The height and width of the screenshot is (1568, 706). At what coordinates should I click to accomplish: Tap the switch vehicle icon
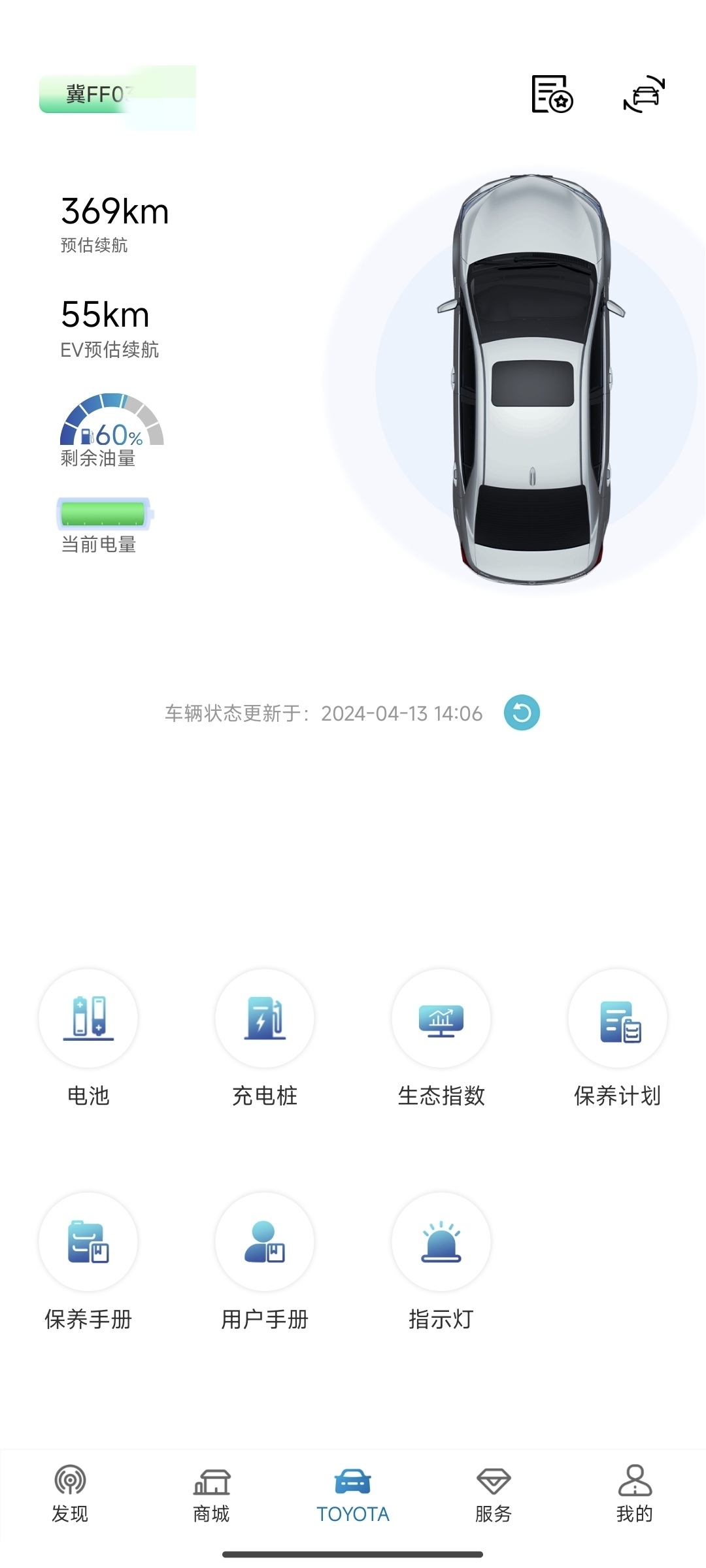(x=645, y=94)
